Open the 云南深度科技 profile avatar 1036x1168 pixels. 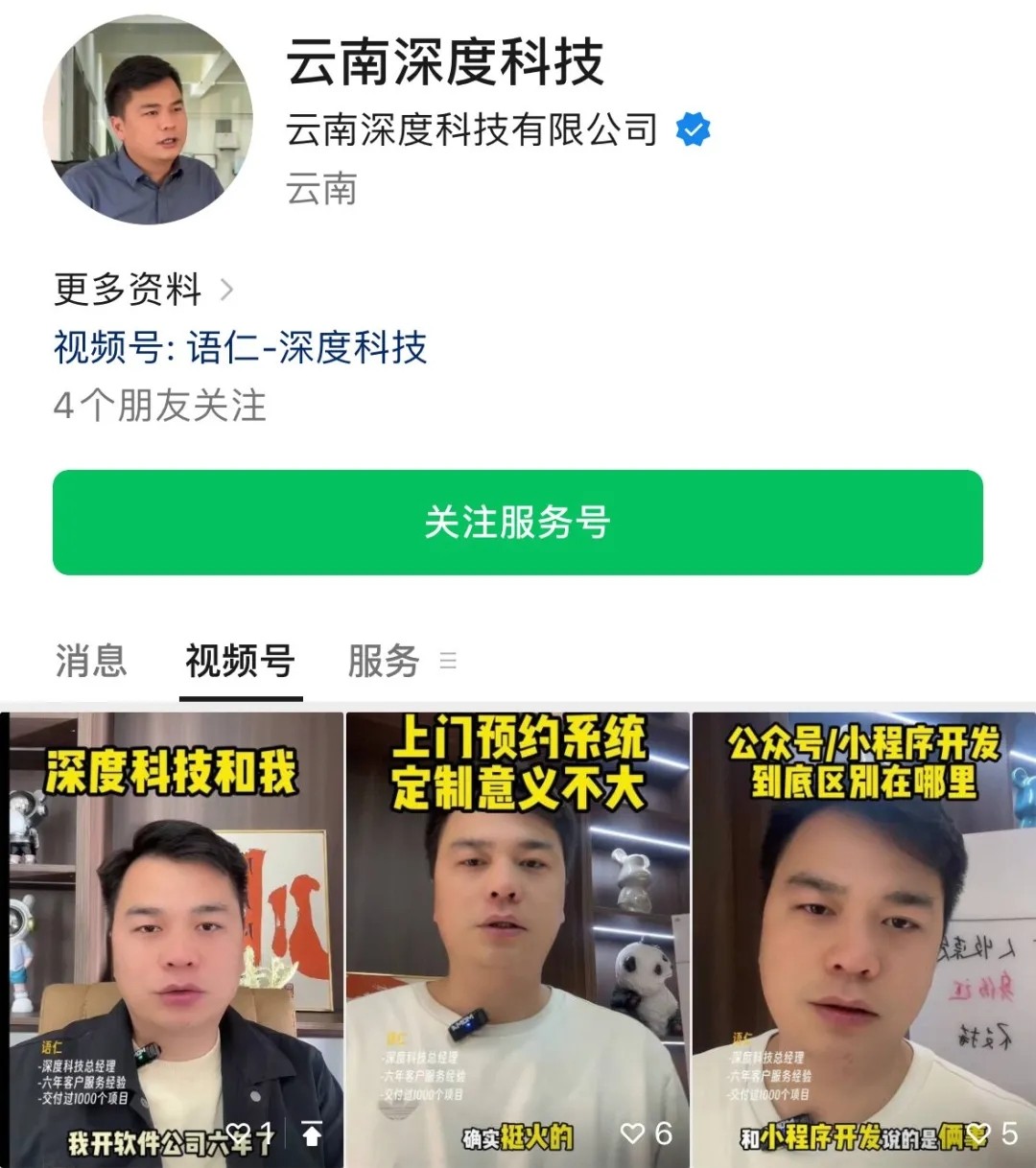click(148, 120)
